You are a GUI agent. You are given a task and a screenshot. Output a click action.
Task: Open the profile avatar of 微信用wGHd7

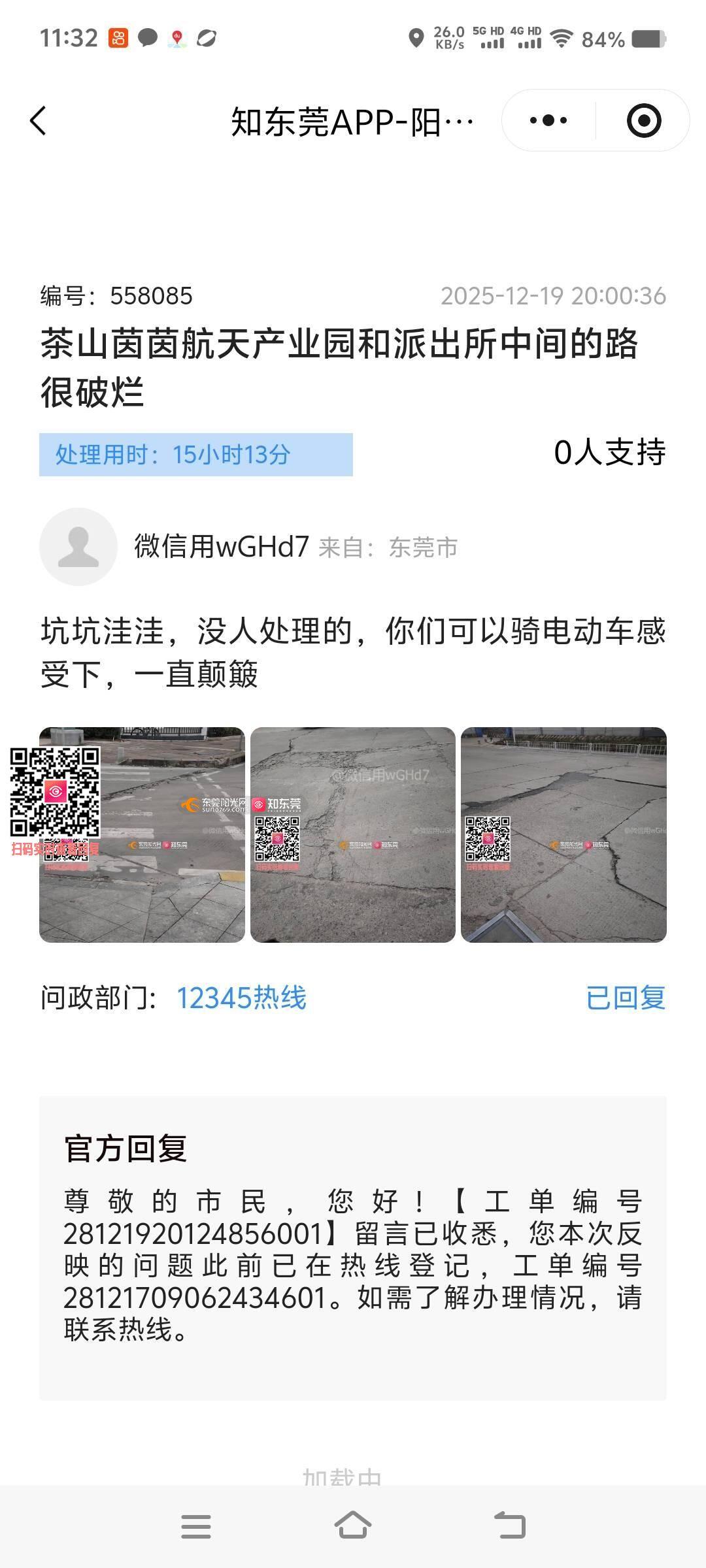78,547
